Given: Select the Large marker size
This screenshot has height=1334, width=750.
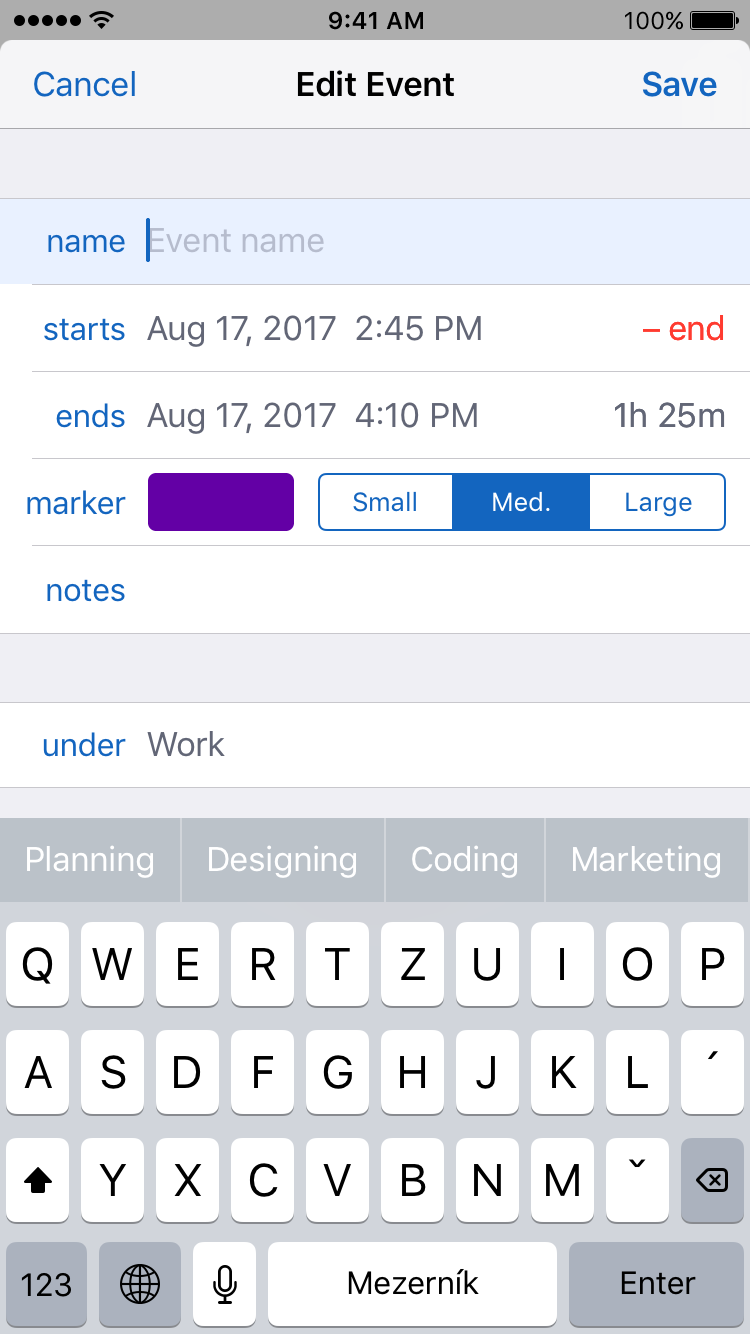Looking at the screenshot, I should pyautogui.click(x=657, y=502).
